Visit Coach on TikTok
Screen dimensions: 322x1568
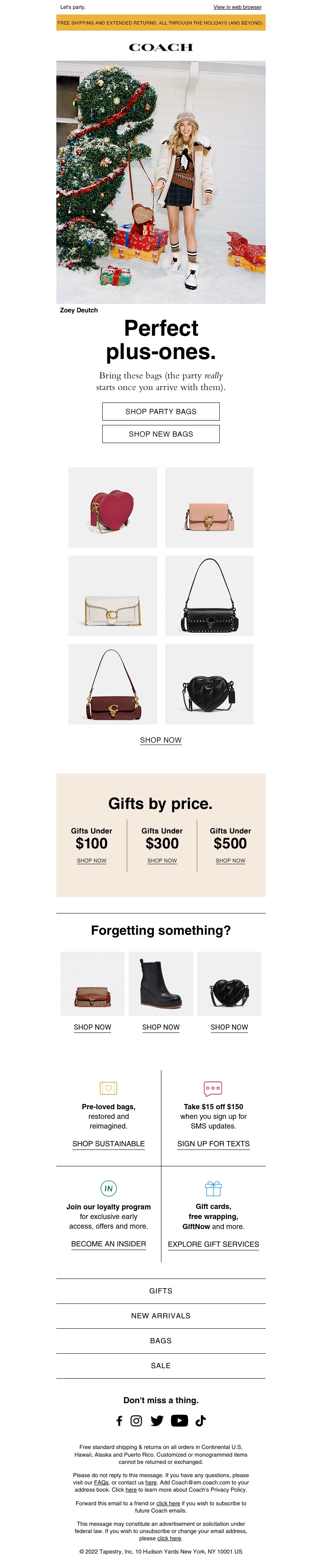pos(200,1421)
